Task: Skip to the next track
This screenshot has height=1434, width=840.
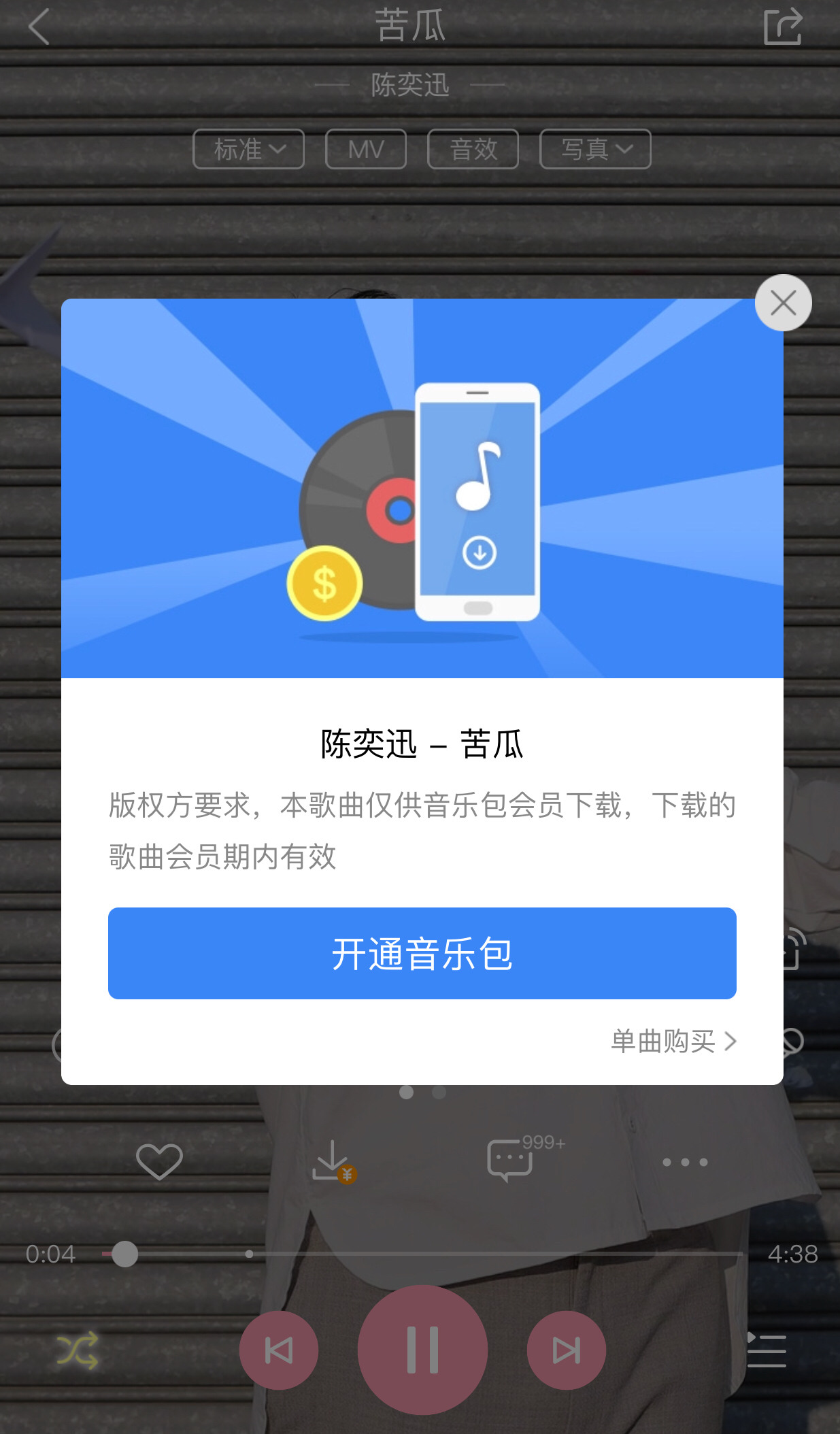Action: pyautogui.click(x=567, y=1350)
